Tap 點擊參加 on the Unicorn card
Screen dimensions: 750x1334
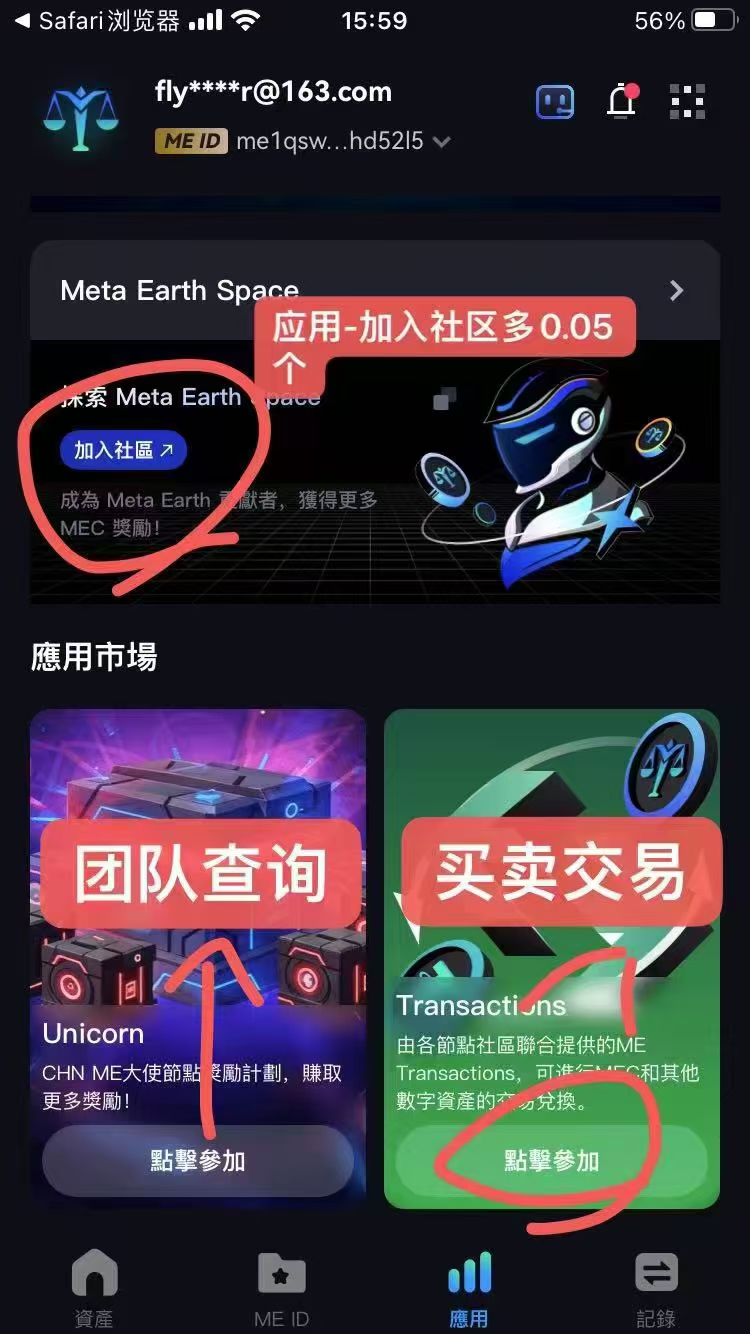pyautogui.click(x=198, y=1160)
